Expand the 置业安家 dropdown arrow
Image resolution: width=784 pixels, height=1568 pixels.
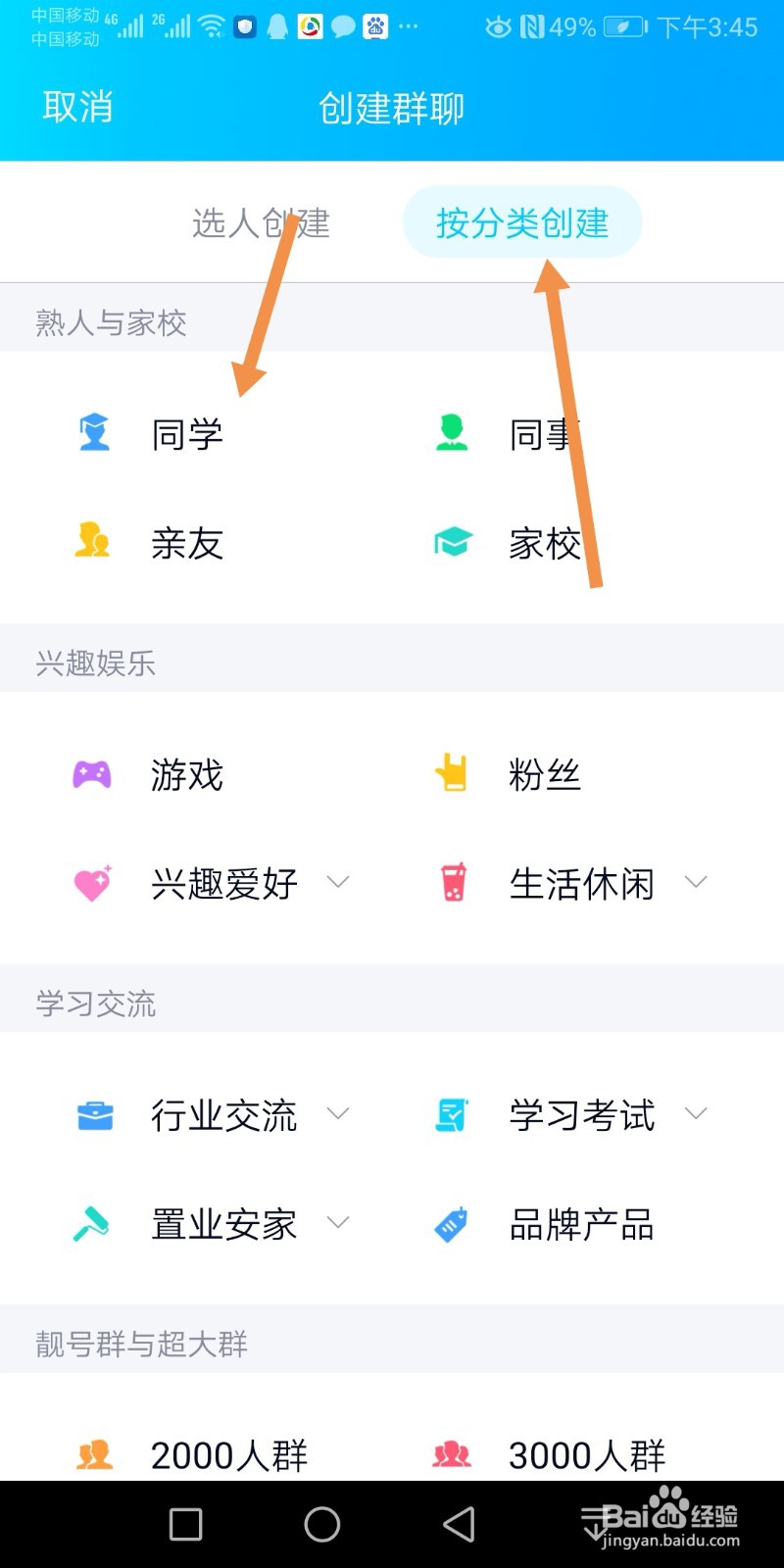pyautogui.click(x=338, y=1223)
